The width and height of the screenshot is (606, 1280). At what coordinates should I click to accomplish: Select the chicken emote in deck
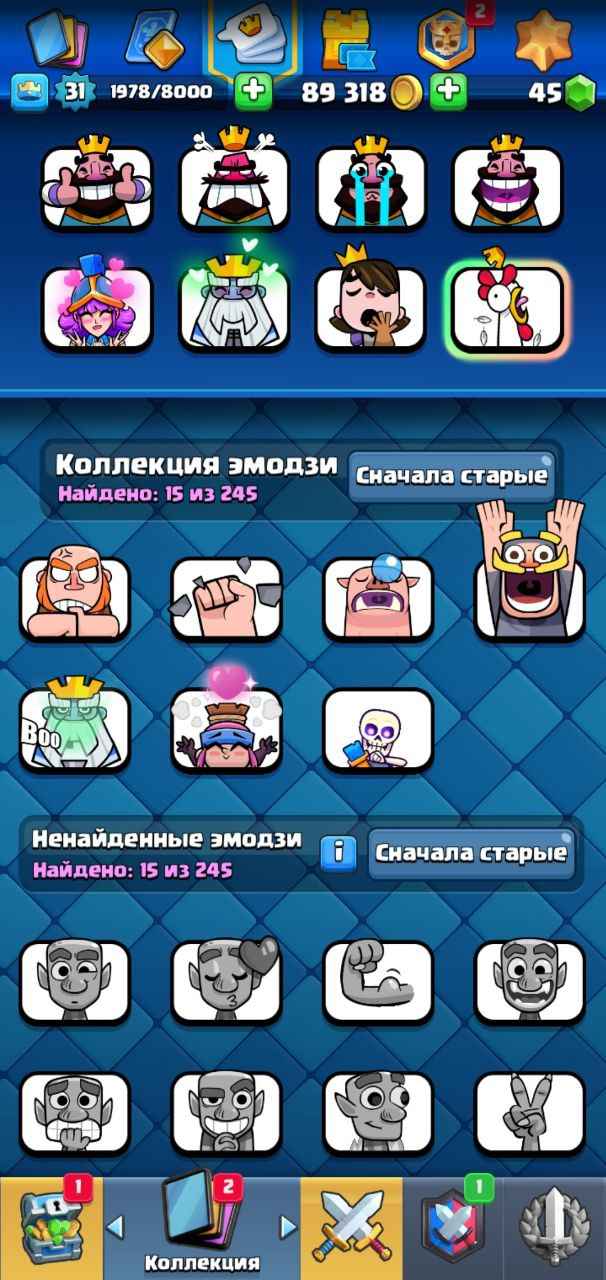[507, 307]
